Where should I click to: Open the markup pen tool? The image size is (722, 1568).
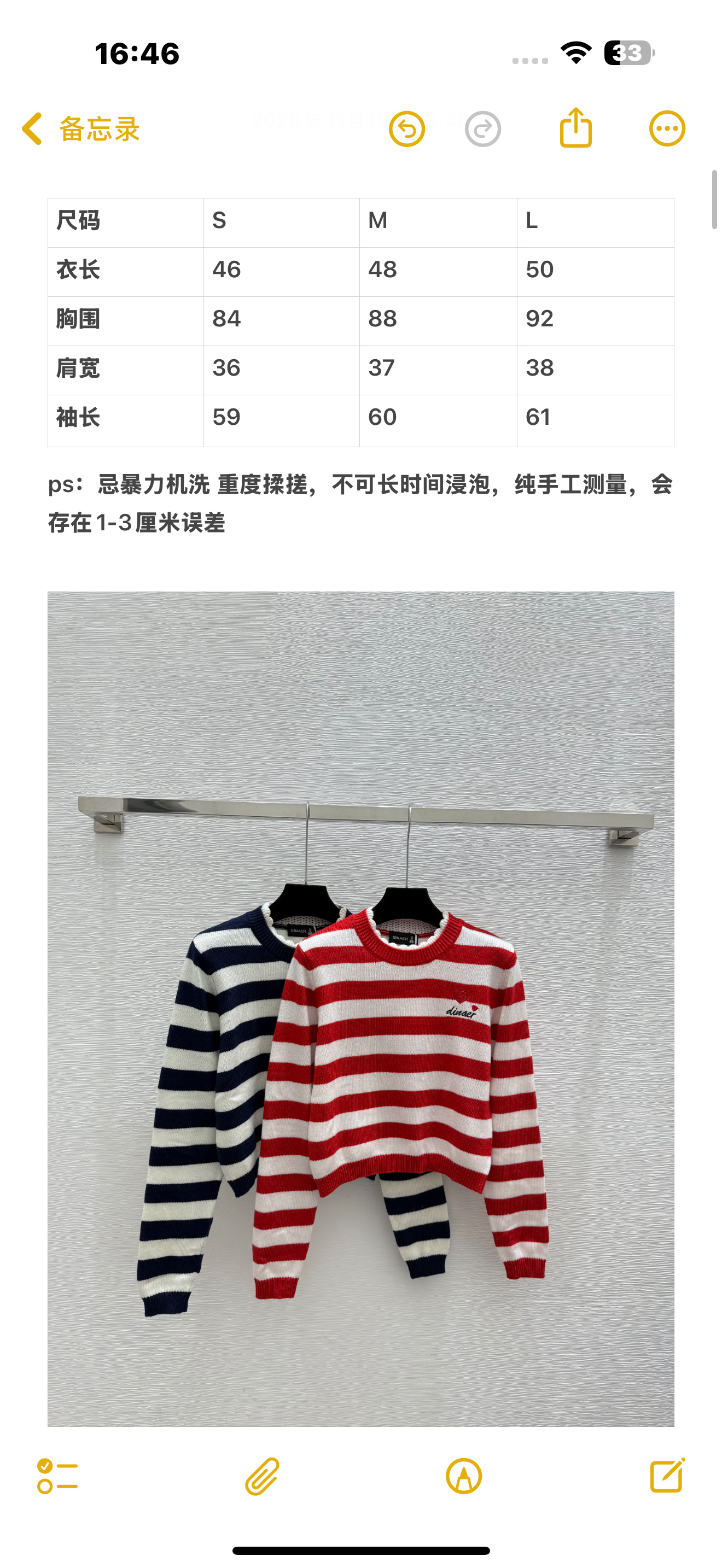(x=464, y=1476)
